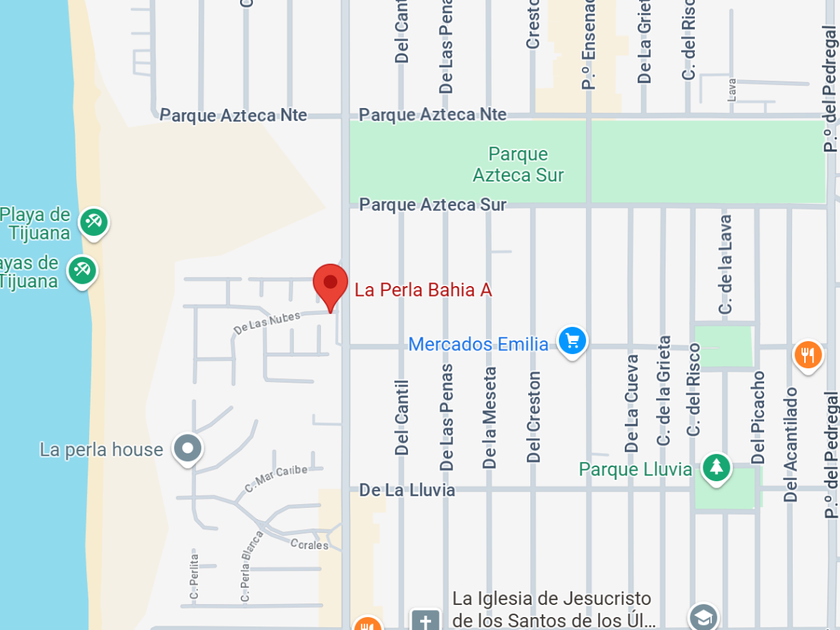This screenshot has width=840, height=630.
Task: Open the Parque Lluvia tree marker
Action: [716, 469]
